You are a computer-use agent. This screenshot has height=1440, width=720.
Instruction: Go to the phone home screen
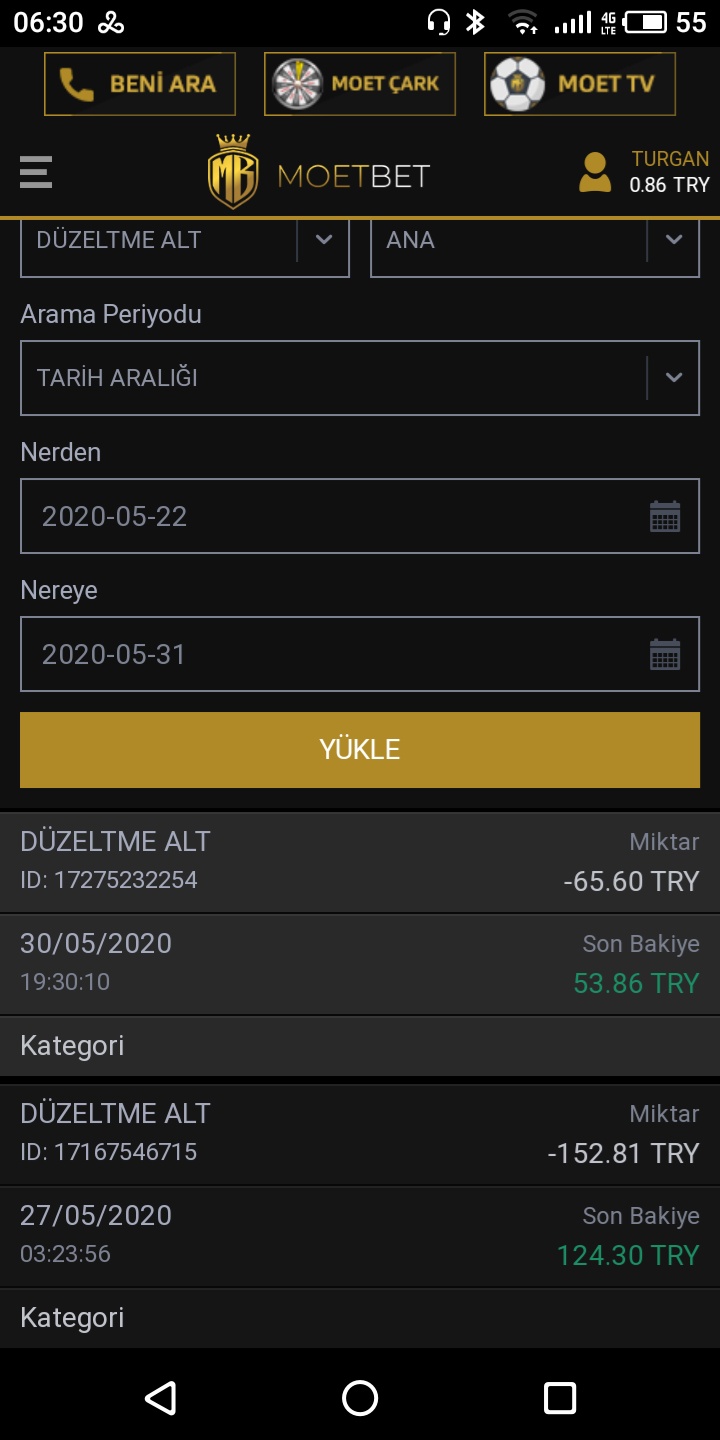(360, 1397)
